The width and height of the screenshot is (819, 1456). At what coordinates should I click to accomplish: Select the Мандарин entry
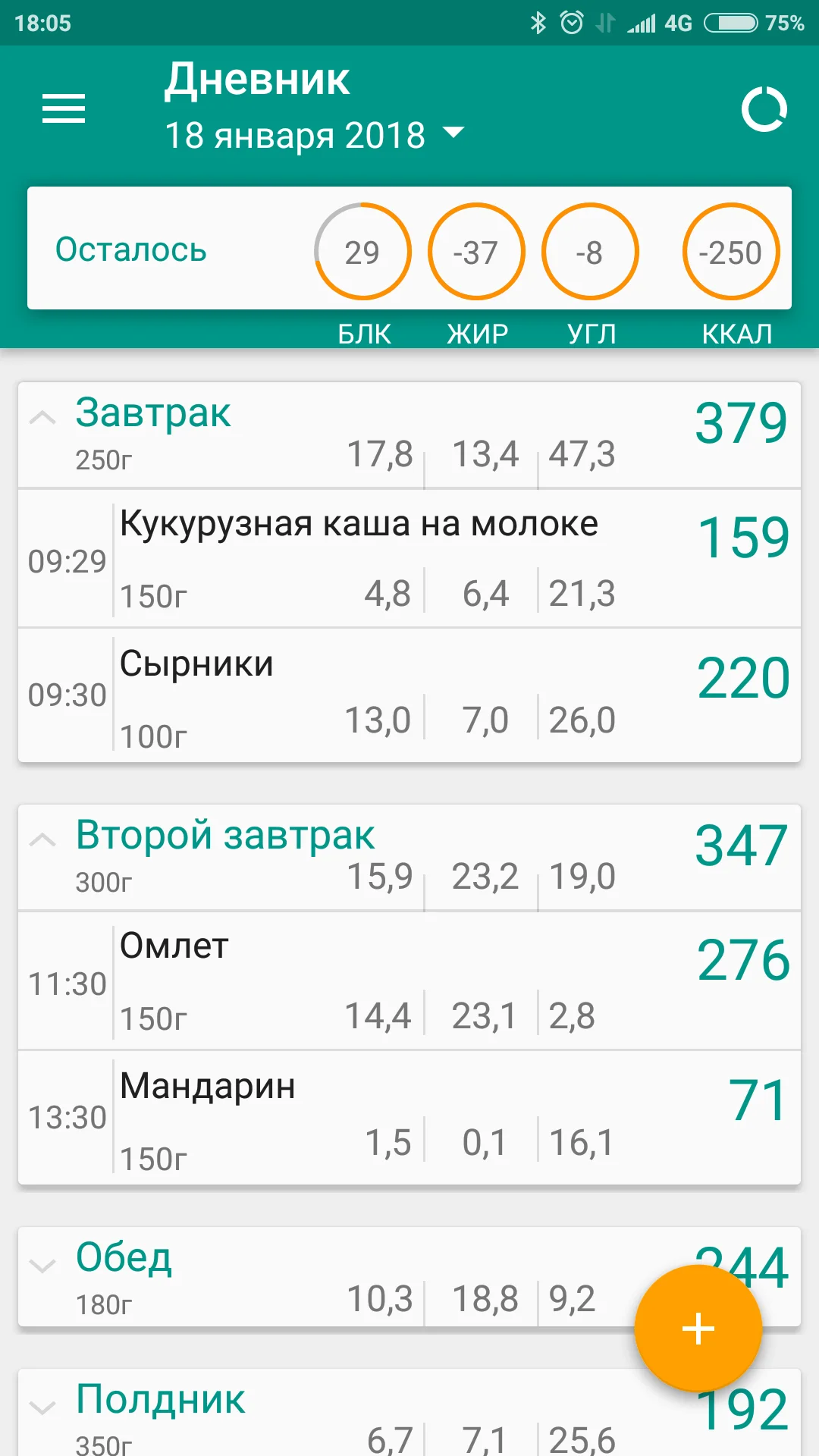(409, 1118)
